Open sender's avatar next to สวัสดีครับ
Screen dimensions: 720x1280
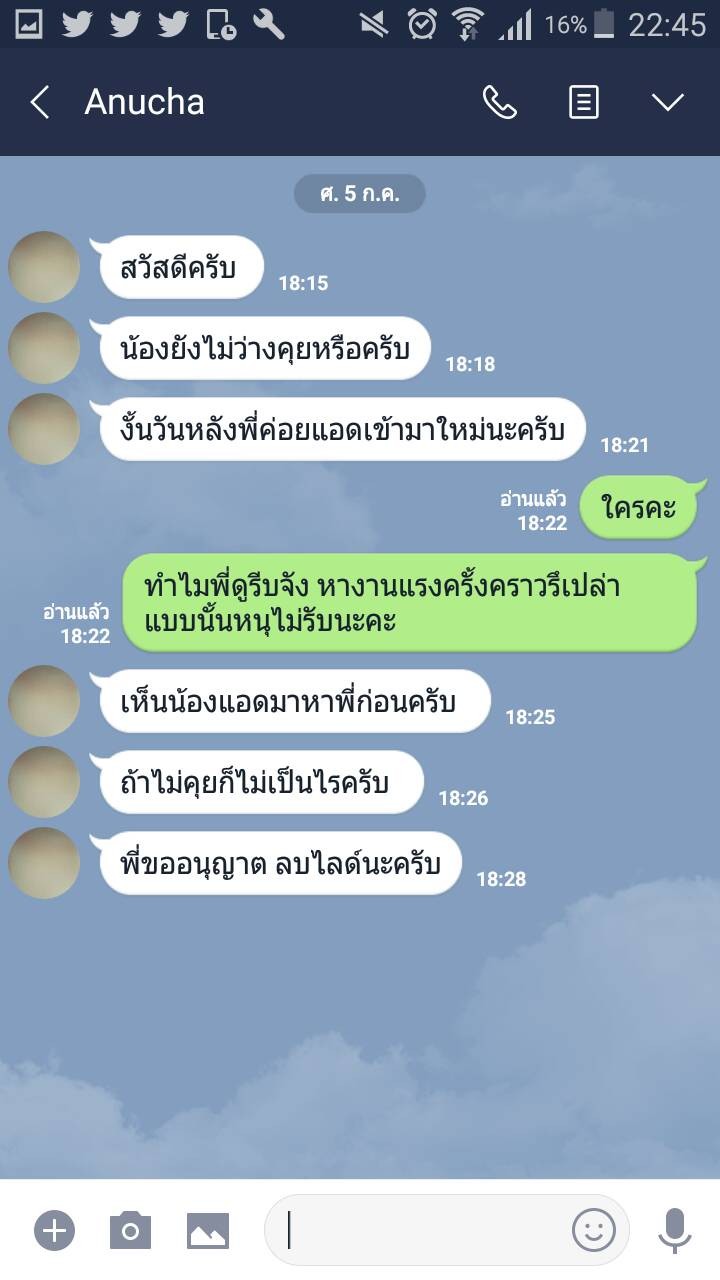pos(44,267)
